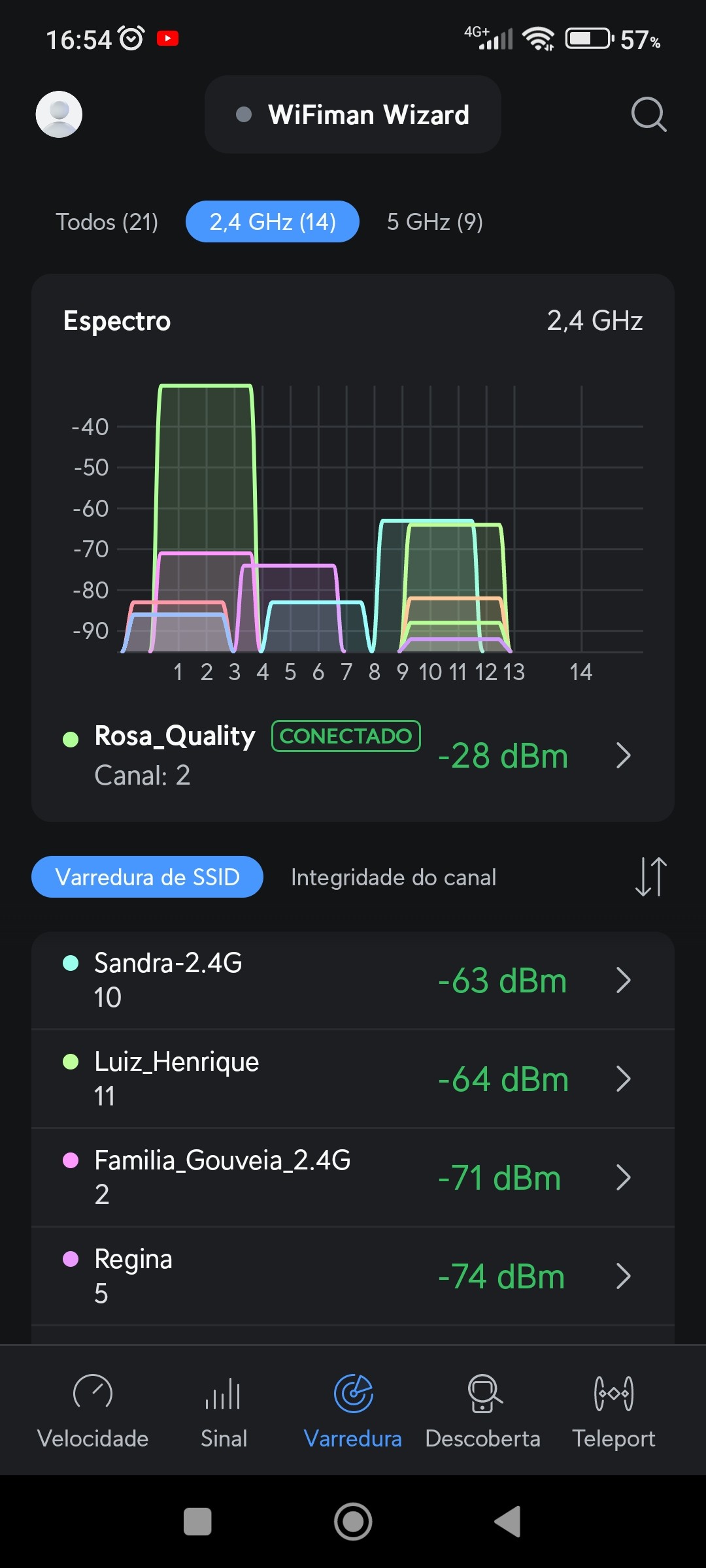View details for Luiz_Henrique network
The width and height of the screenshot is (706, 1568).
click(x=353, y=1079)
